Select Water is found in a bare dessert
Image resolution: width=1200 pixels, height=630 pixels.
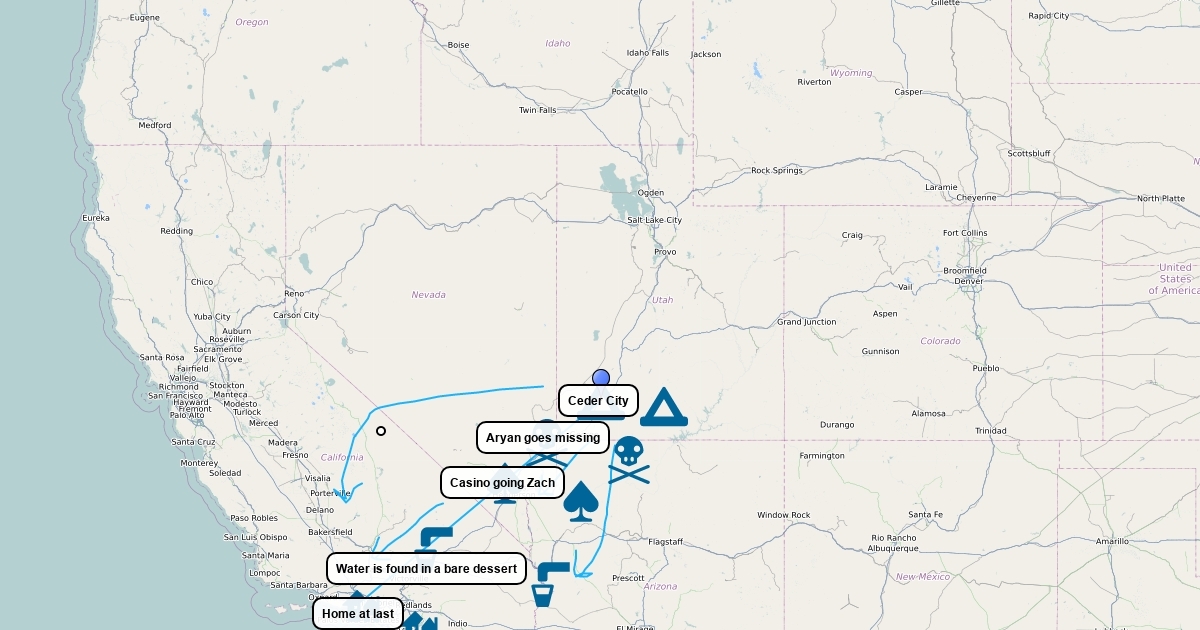coord(426,569)
